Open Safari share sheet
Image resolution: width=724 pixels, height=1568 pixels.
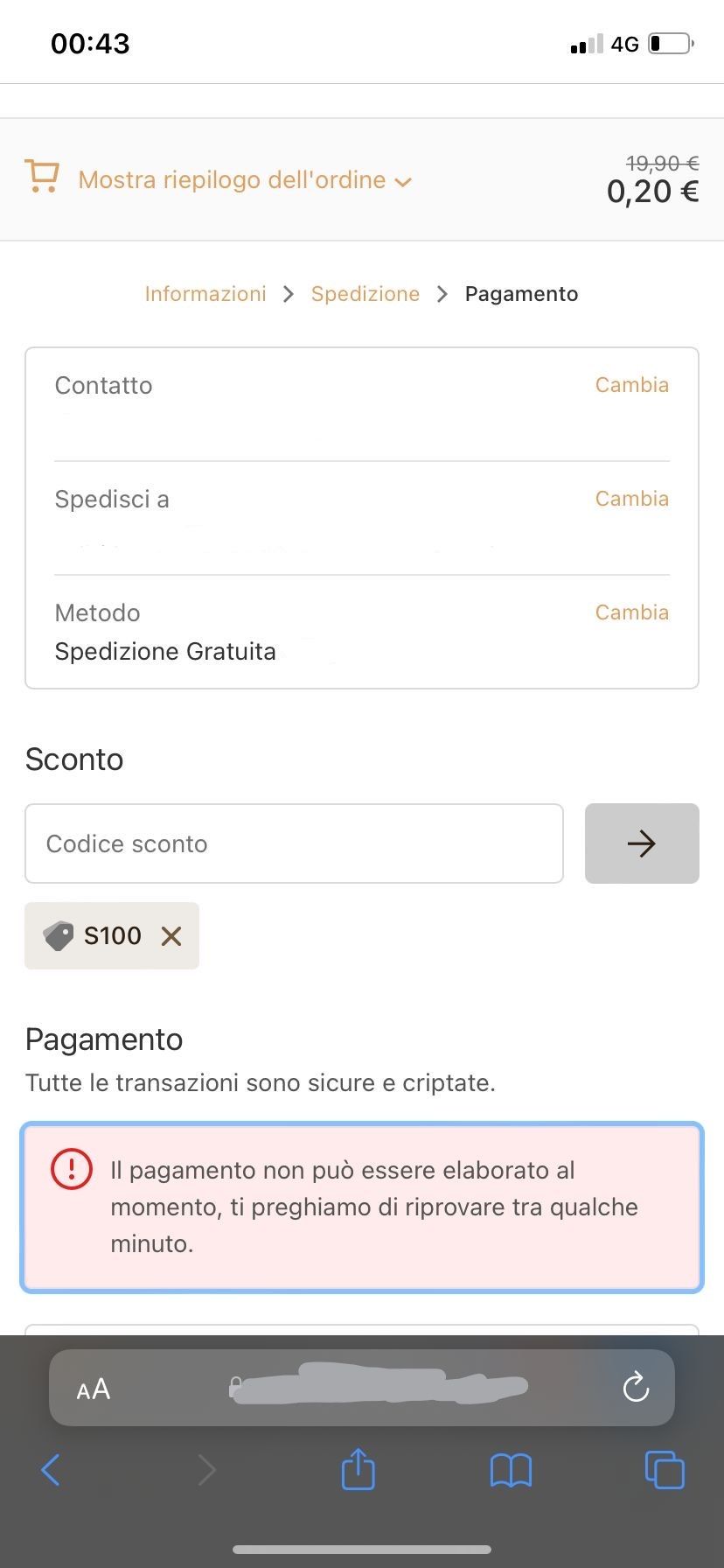(358, 1470)
